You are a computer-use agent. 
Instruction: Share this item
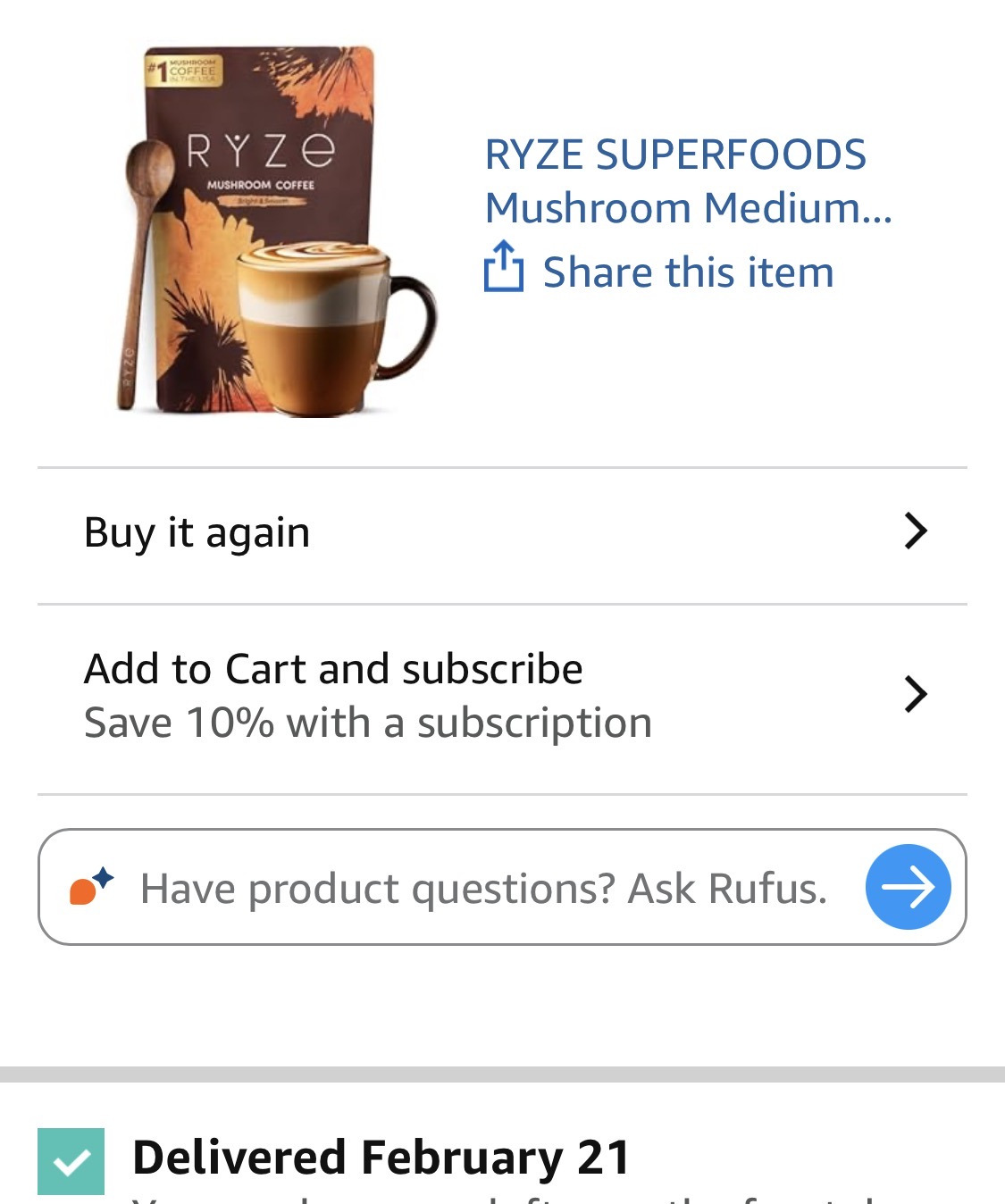click(x=659, y=272)
